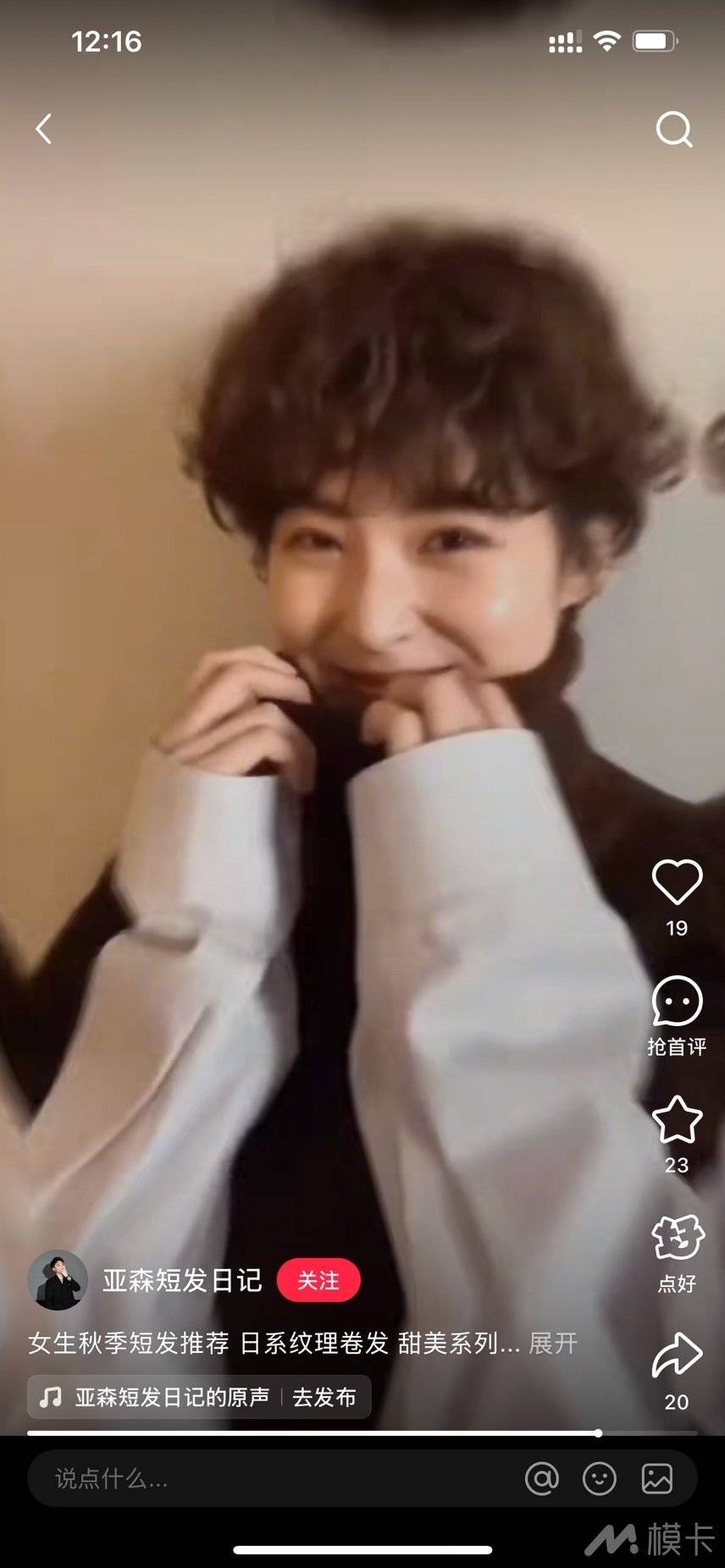Favorite the video with the star icon

pyautogui.click(x=677, y=1120)
